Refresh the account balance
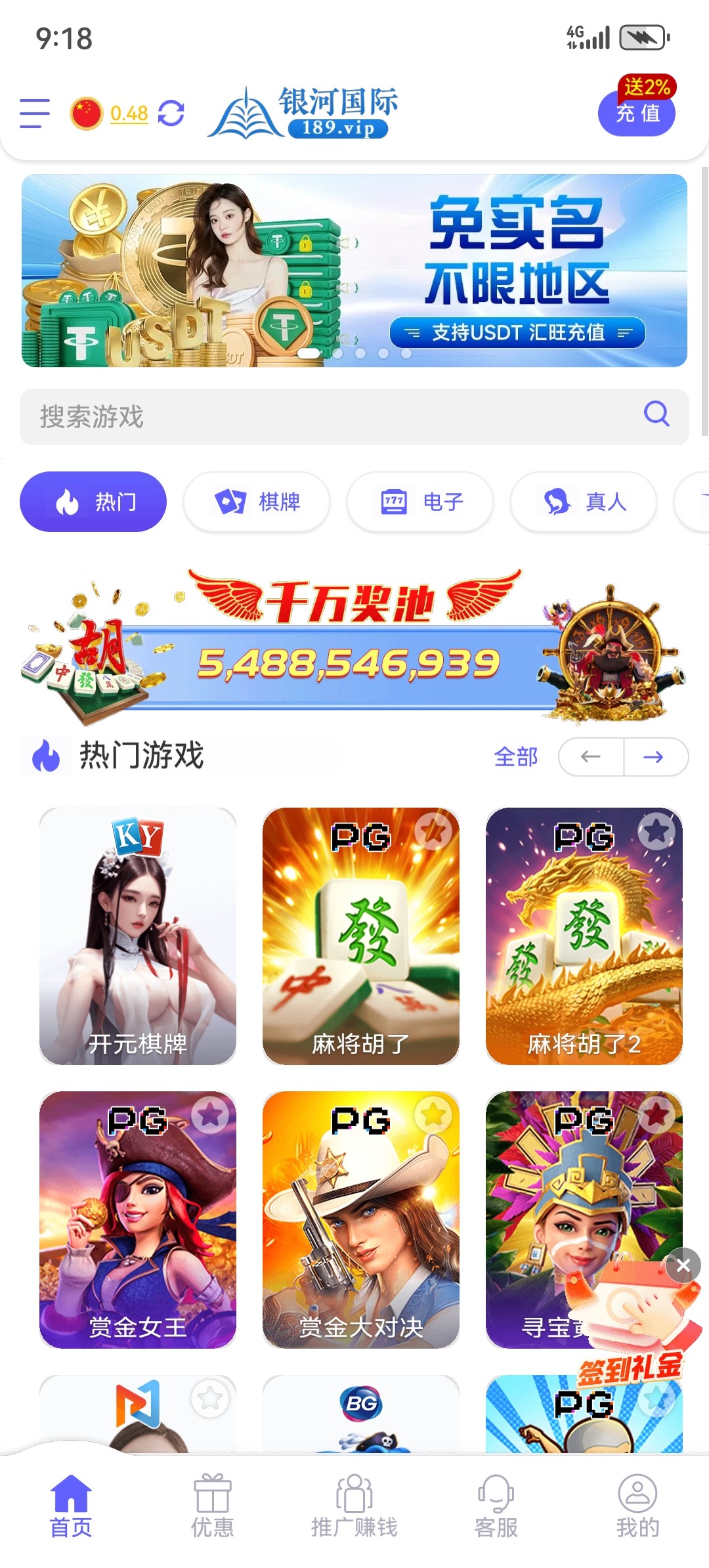 (171, 113)
